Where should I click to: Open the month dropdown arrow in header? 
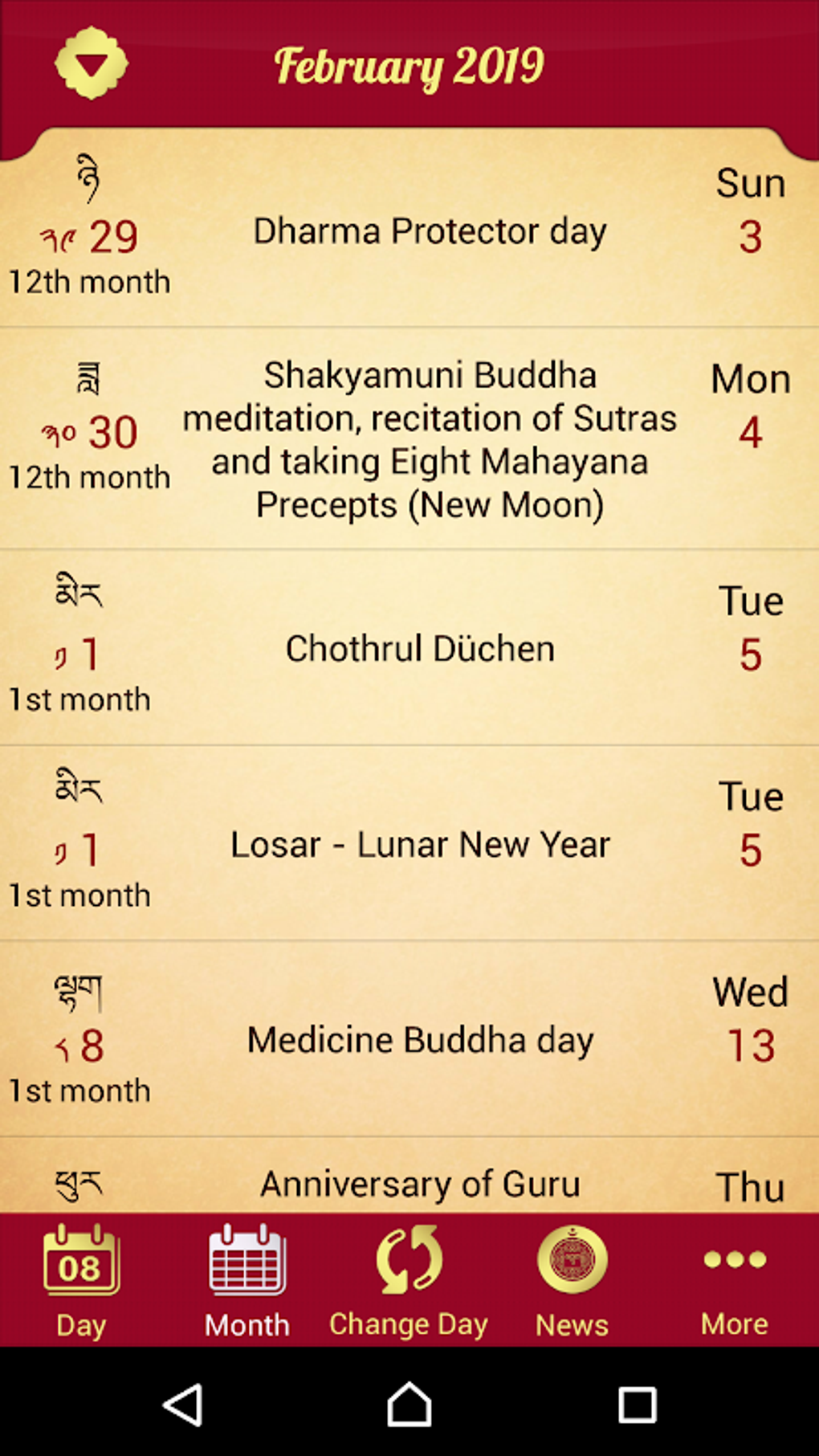click(91, 63)
